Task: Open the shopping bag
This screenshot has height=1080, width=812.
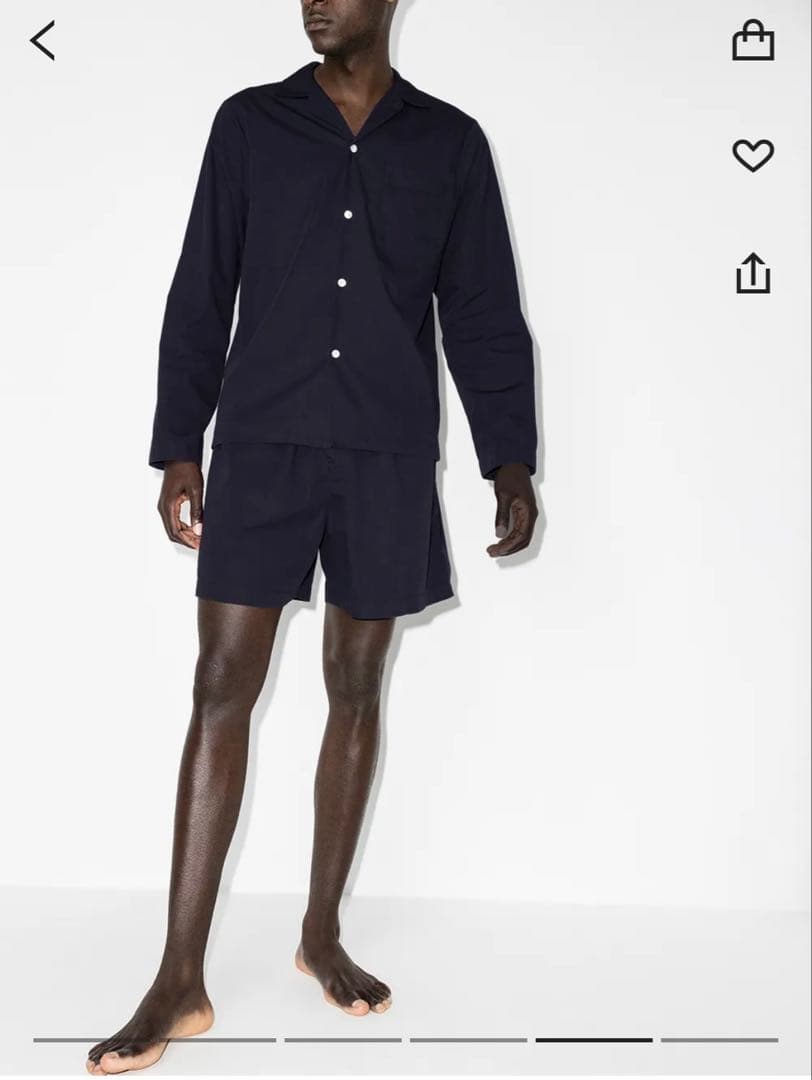Action: [x=753, y=41]
